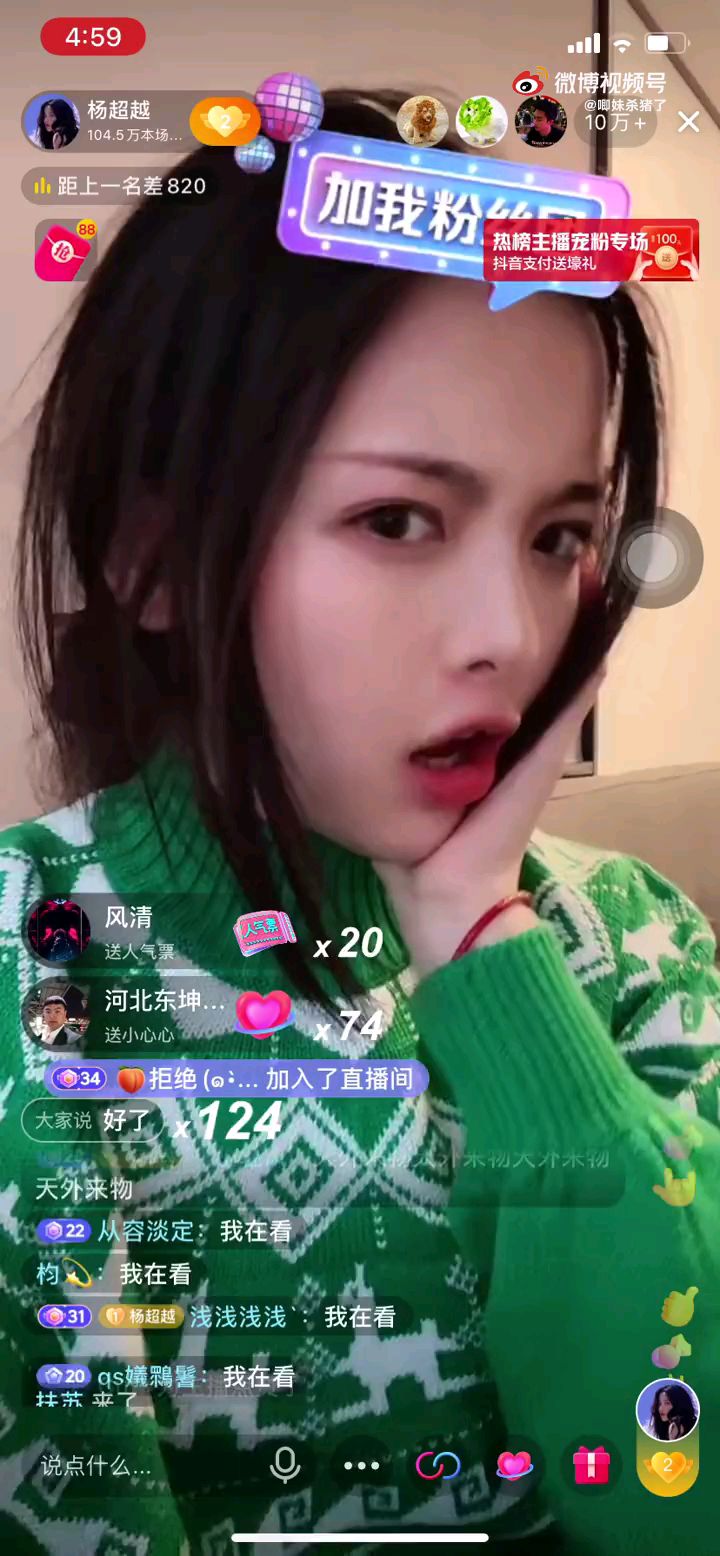Image resolution: width=720 pixels, height=1556 pixels.
Task: Open the three-dot more options menu
Action: 360,1465
